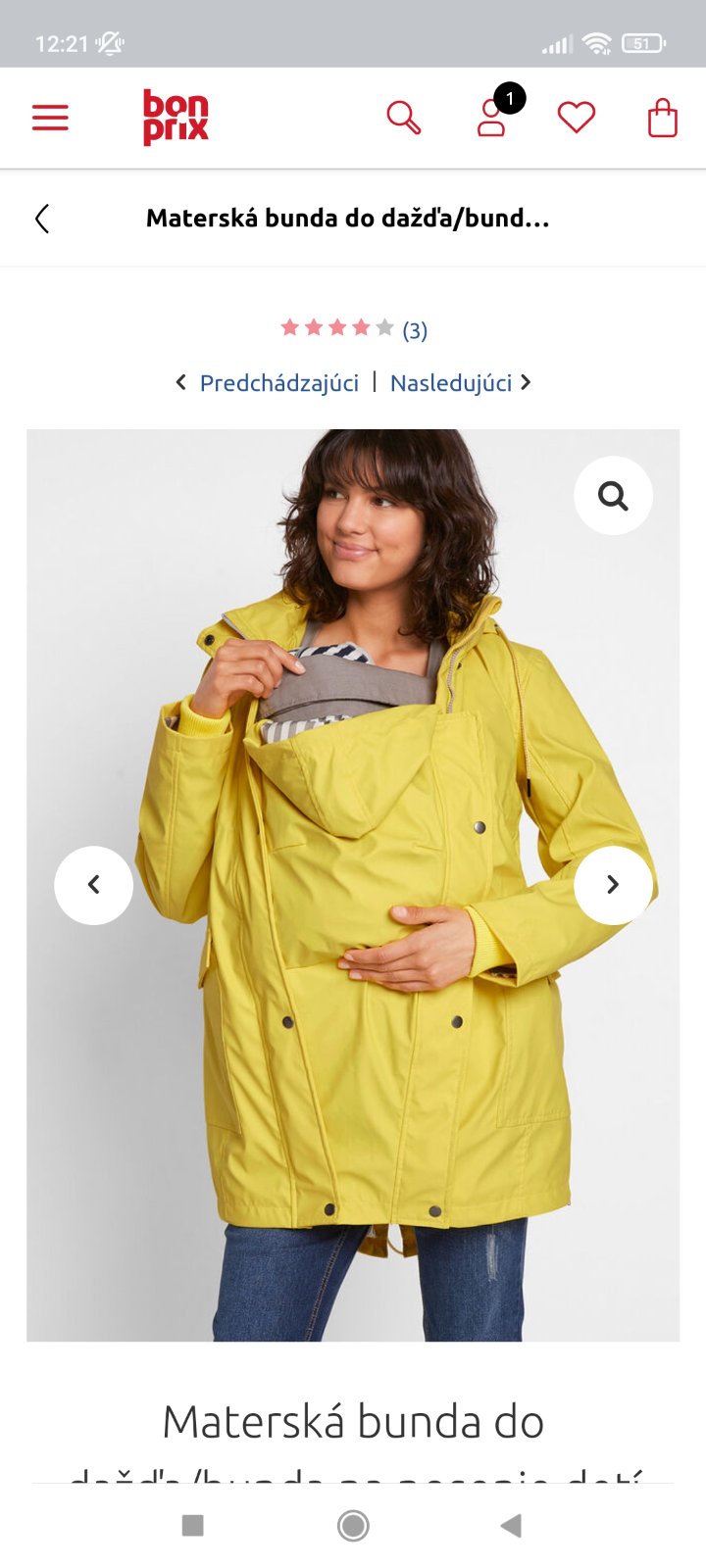Tap the system home button
Viewport: 706px width, 1568px height.
353,1525
